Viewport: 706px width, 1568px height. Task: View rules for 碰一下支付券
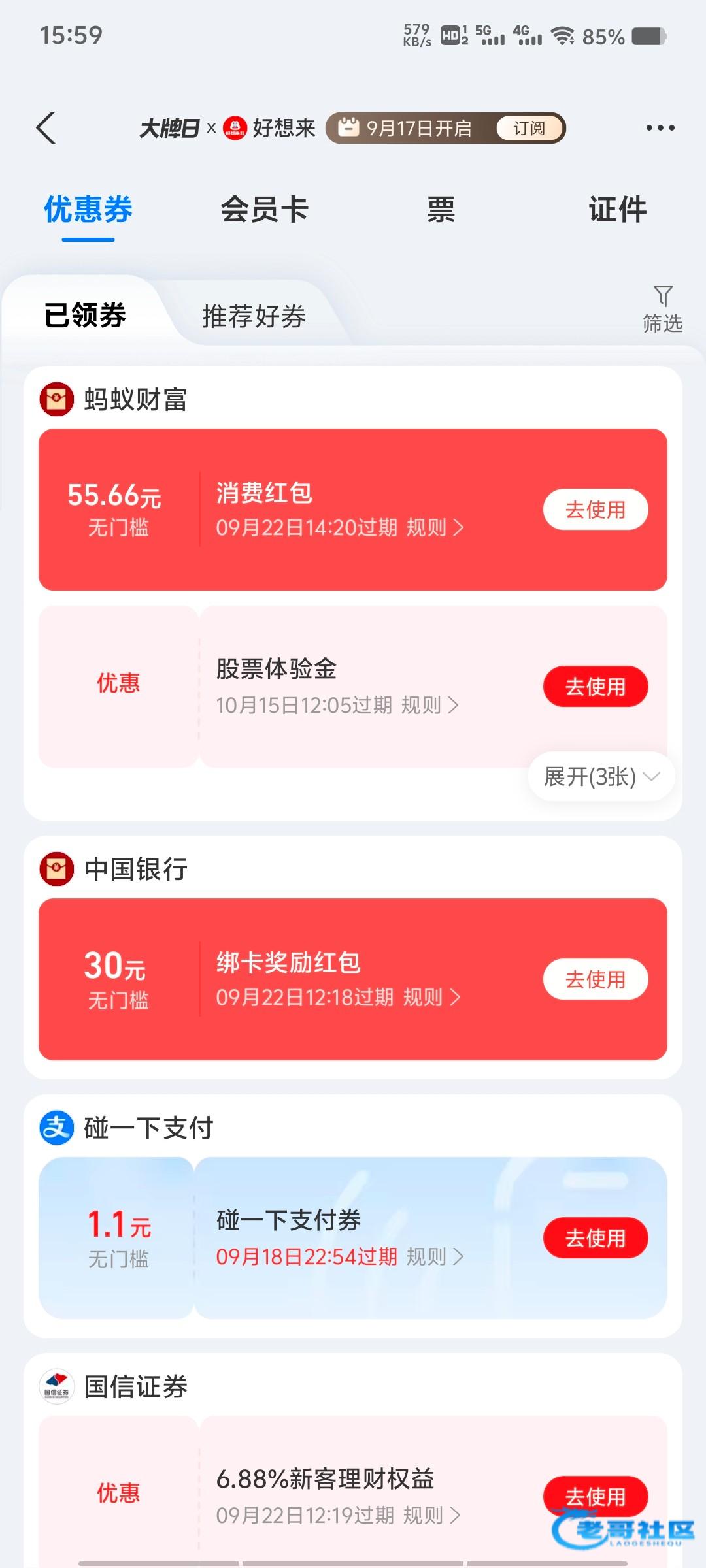435,1256
